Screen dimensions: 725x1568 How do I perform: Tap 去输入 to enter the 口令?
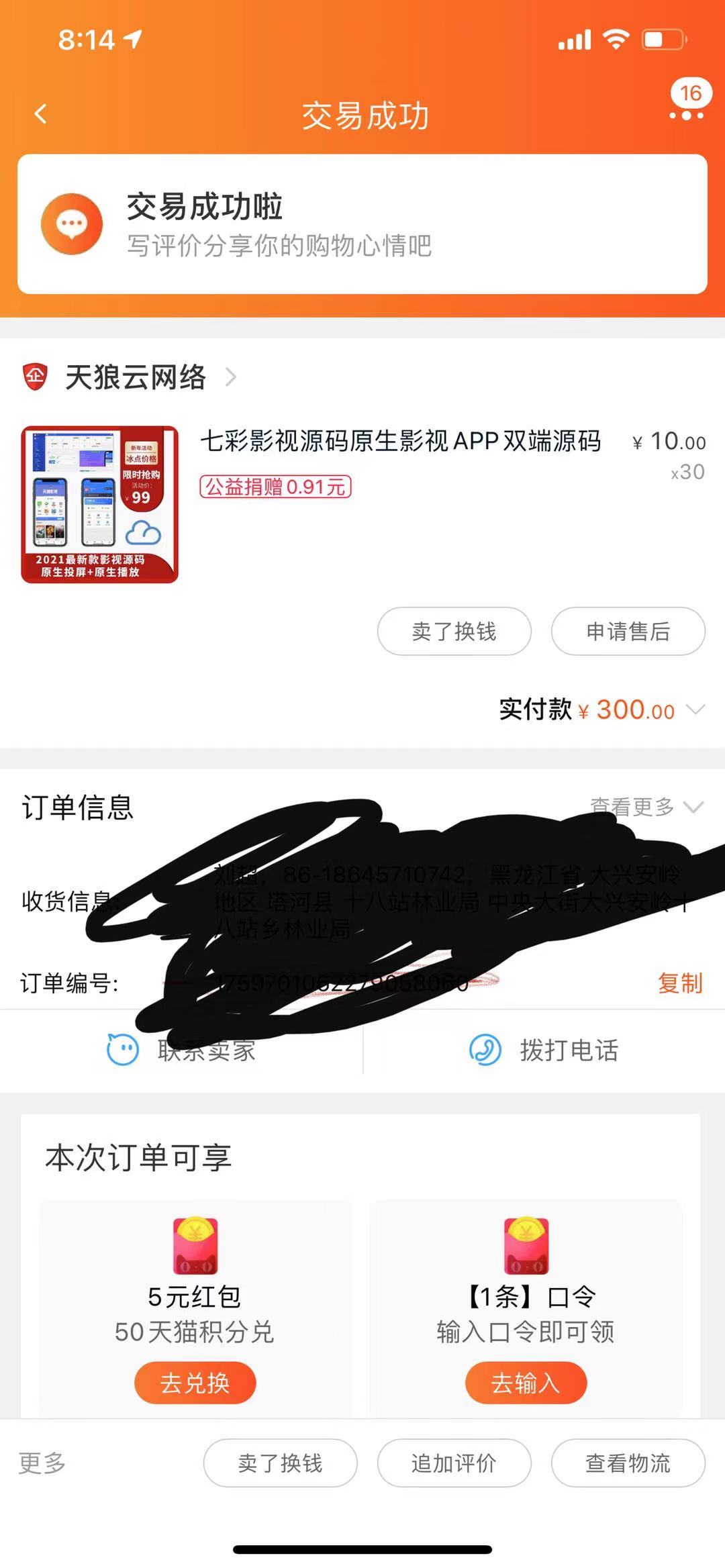(x=526, y=1383)
